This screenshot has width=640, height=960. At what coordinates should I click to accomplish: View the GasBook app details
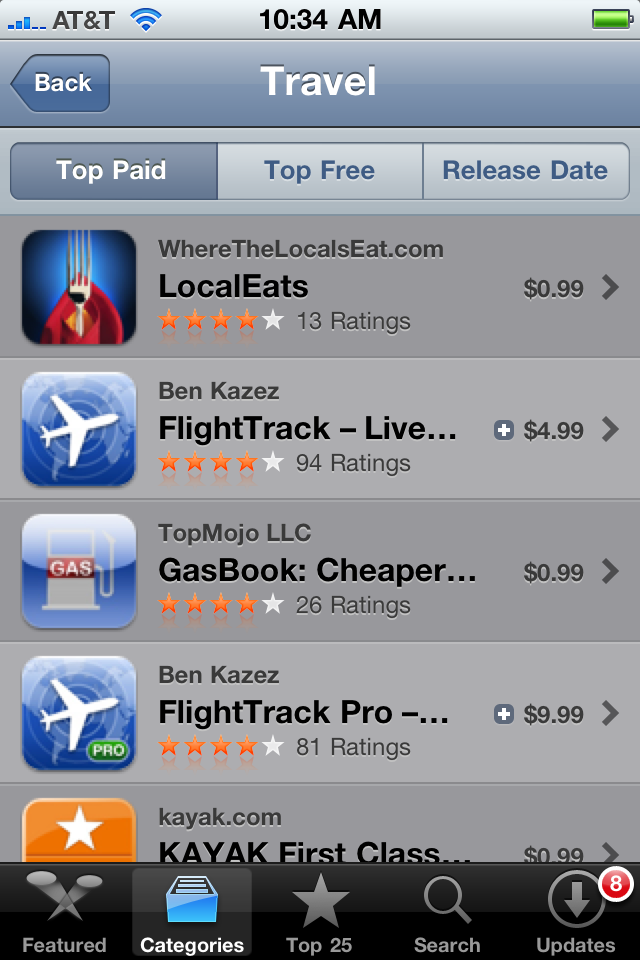tap(320, 572)
